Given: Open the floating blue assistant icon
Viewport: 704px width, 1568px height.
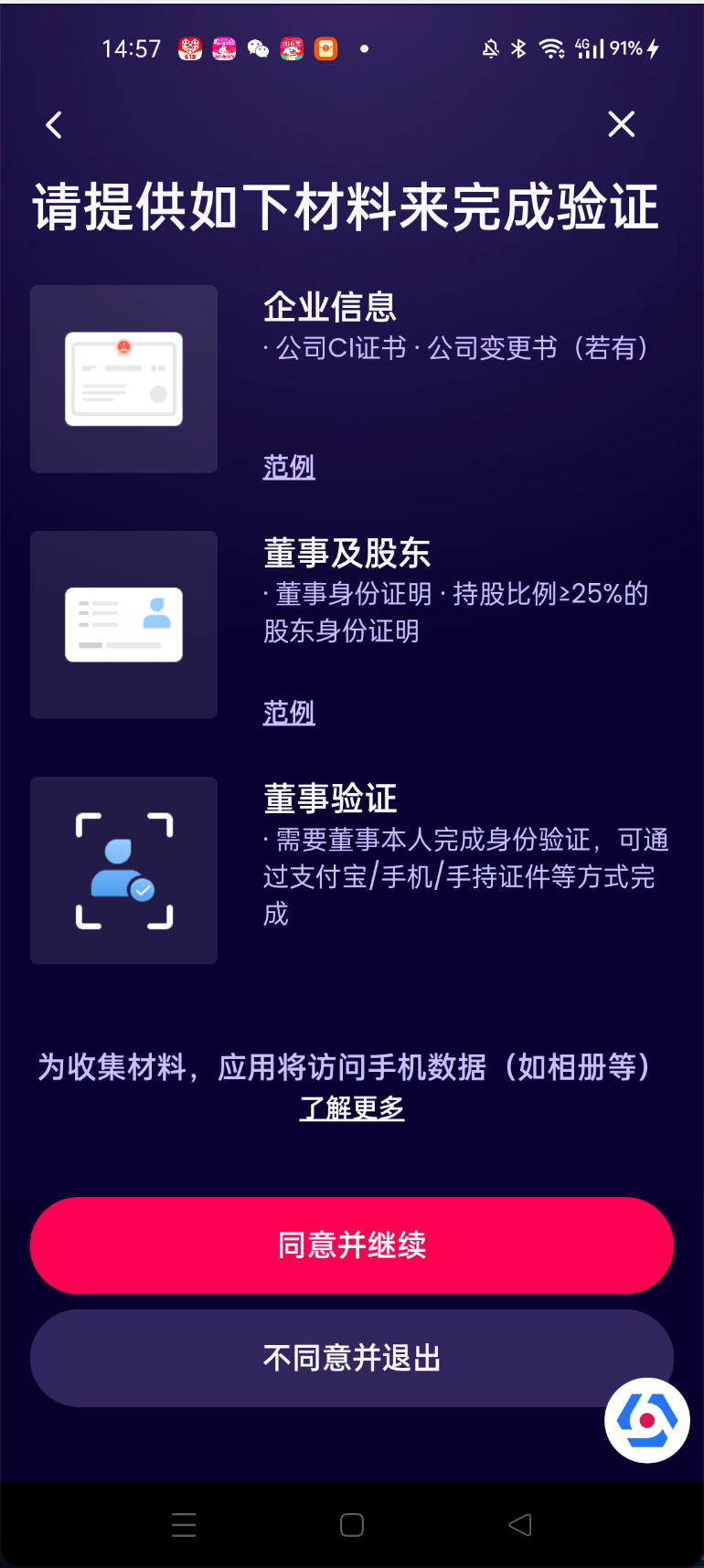Looking at the screenshot, I should pos(647,1420).
